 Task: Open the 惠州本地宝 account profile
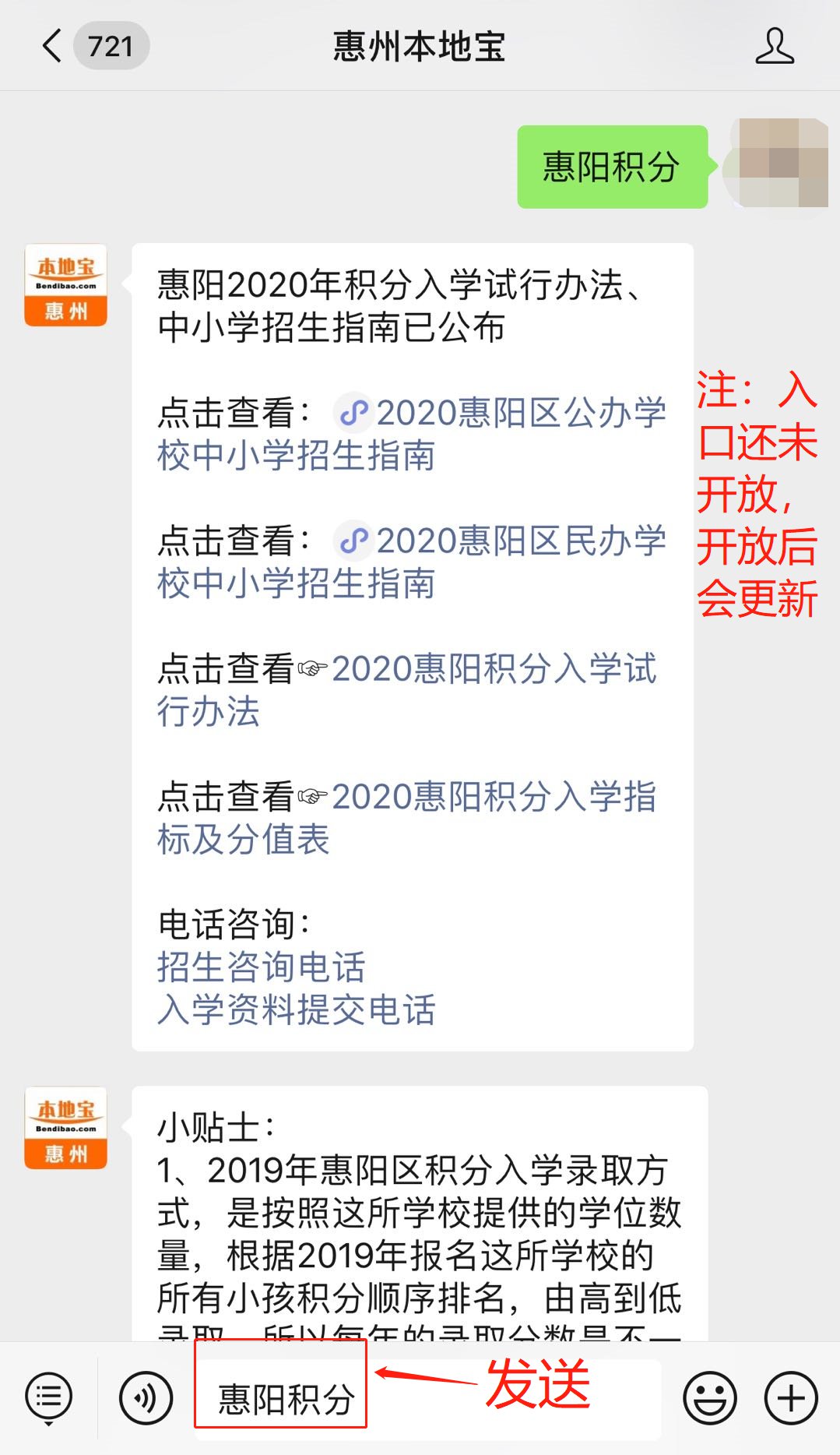point(774,46)
